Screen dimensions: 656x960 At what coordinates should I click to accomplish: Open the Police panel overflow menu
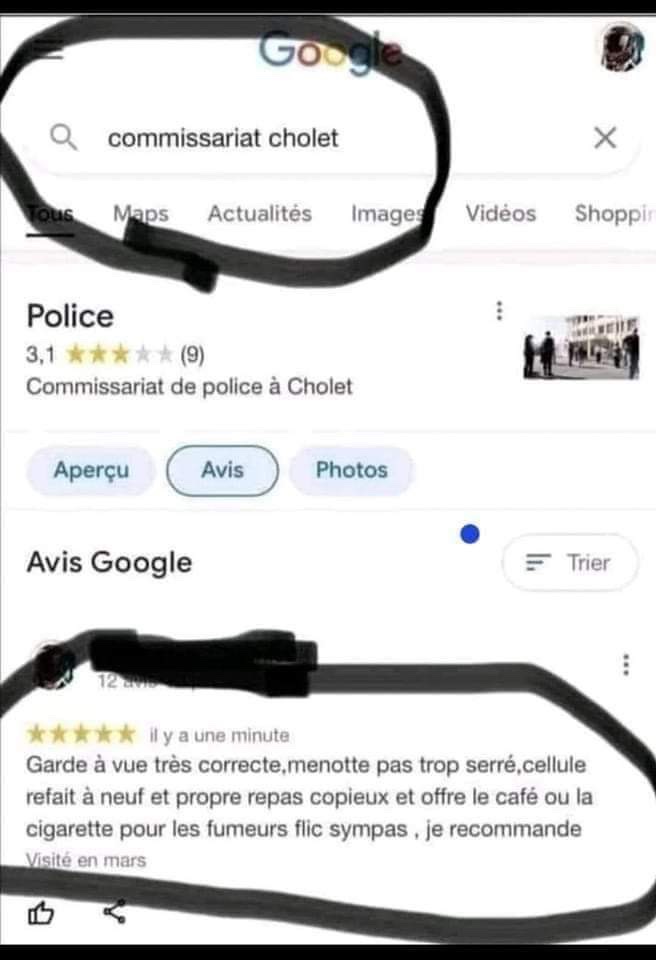point(498,312)
